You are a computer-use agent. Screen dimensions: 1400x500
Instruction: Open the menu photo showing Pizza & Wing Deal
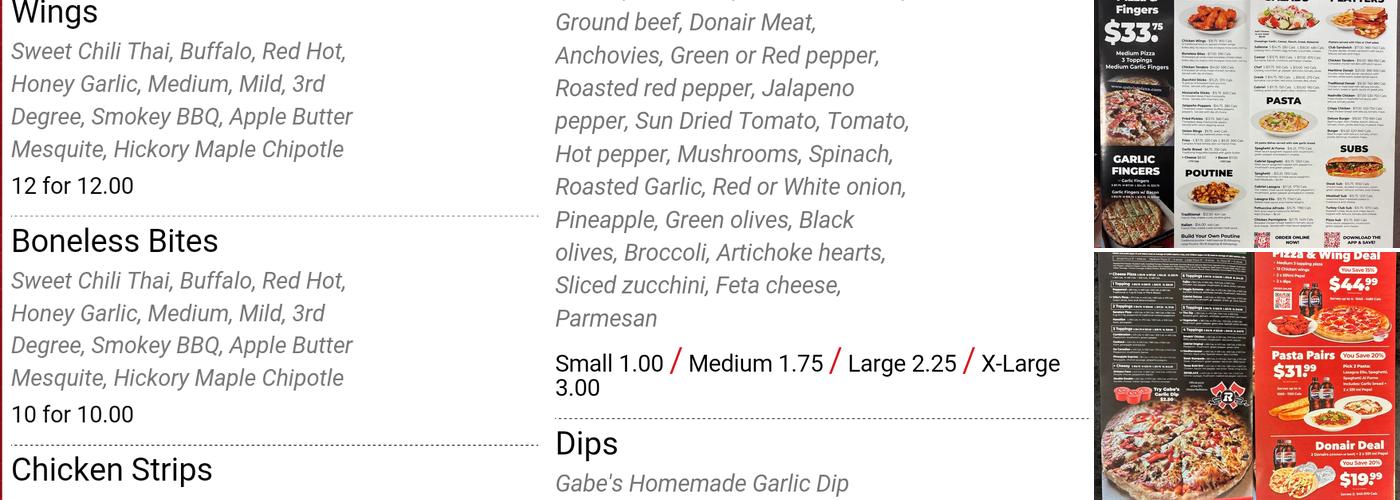1246,376
